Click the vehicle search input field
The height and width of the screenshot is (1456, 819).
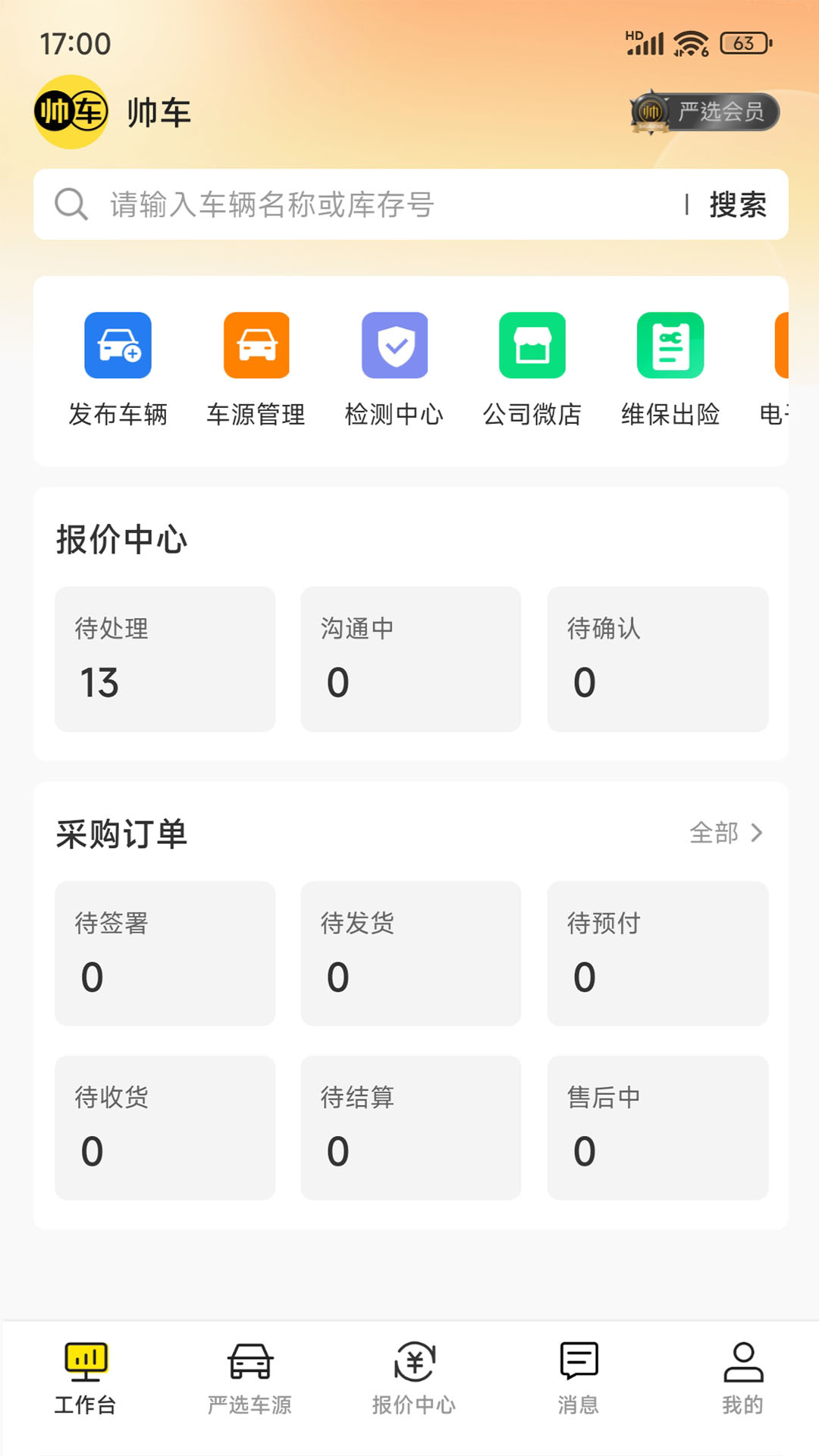click(341, 203)
